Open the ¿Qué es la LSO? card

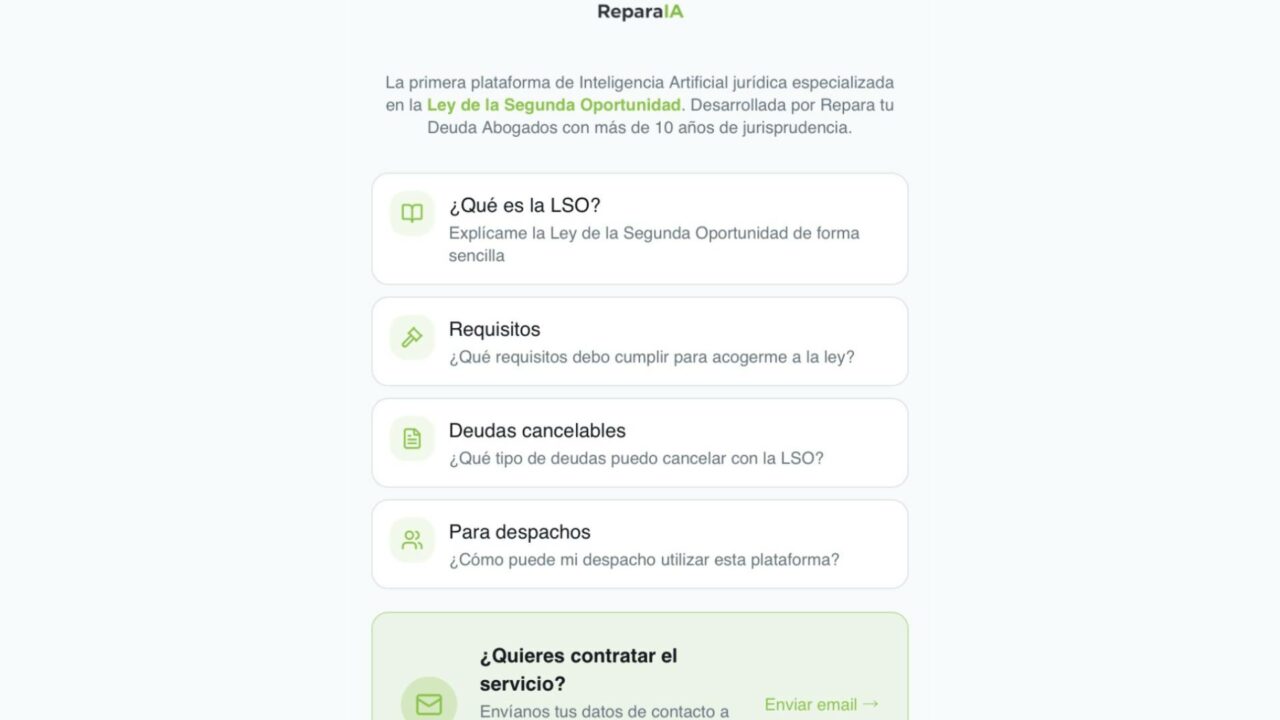(640, 229)
